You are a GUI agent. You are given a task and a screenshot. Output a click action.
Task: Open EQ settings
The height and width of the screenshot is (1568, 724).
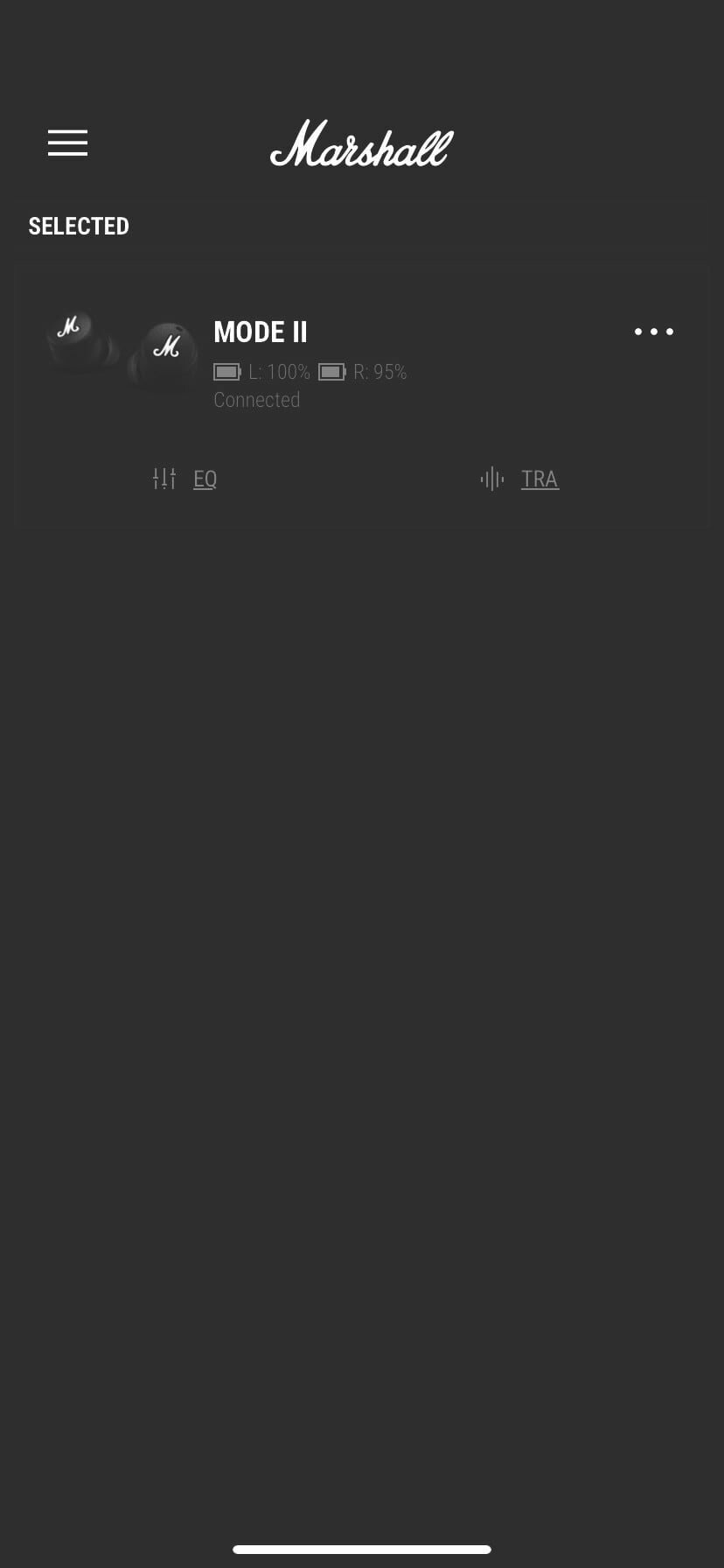pos(185,479)
